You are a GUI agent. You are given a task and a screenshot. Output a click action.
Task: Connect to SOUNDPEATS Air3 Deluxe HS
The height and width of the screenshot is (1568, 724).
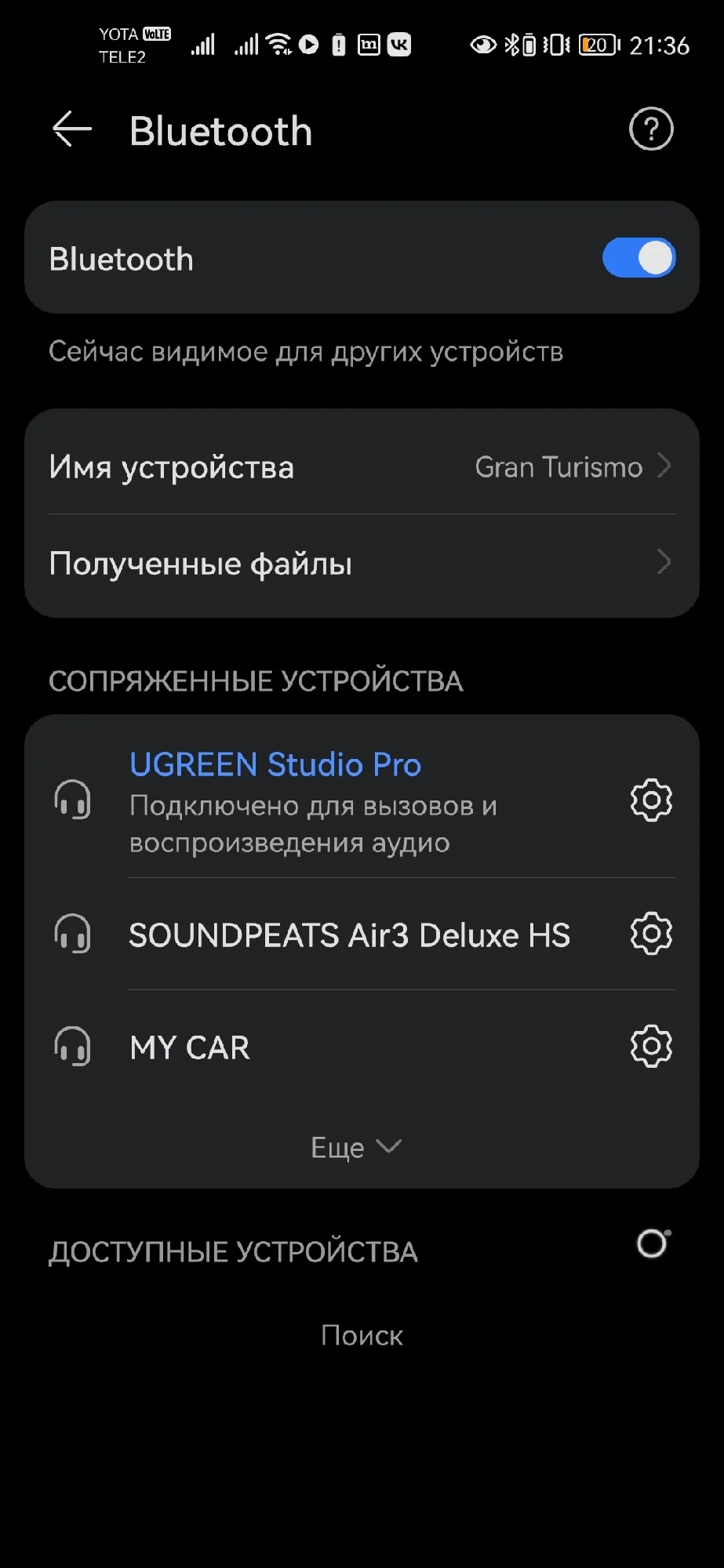[349, 935]
